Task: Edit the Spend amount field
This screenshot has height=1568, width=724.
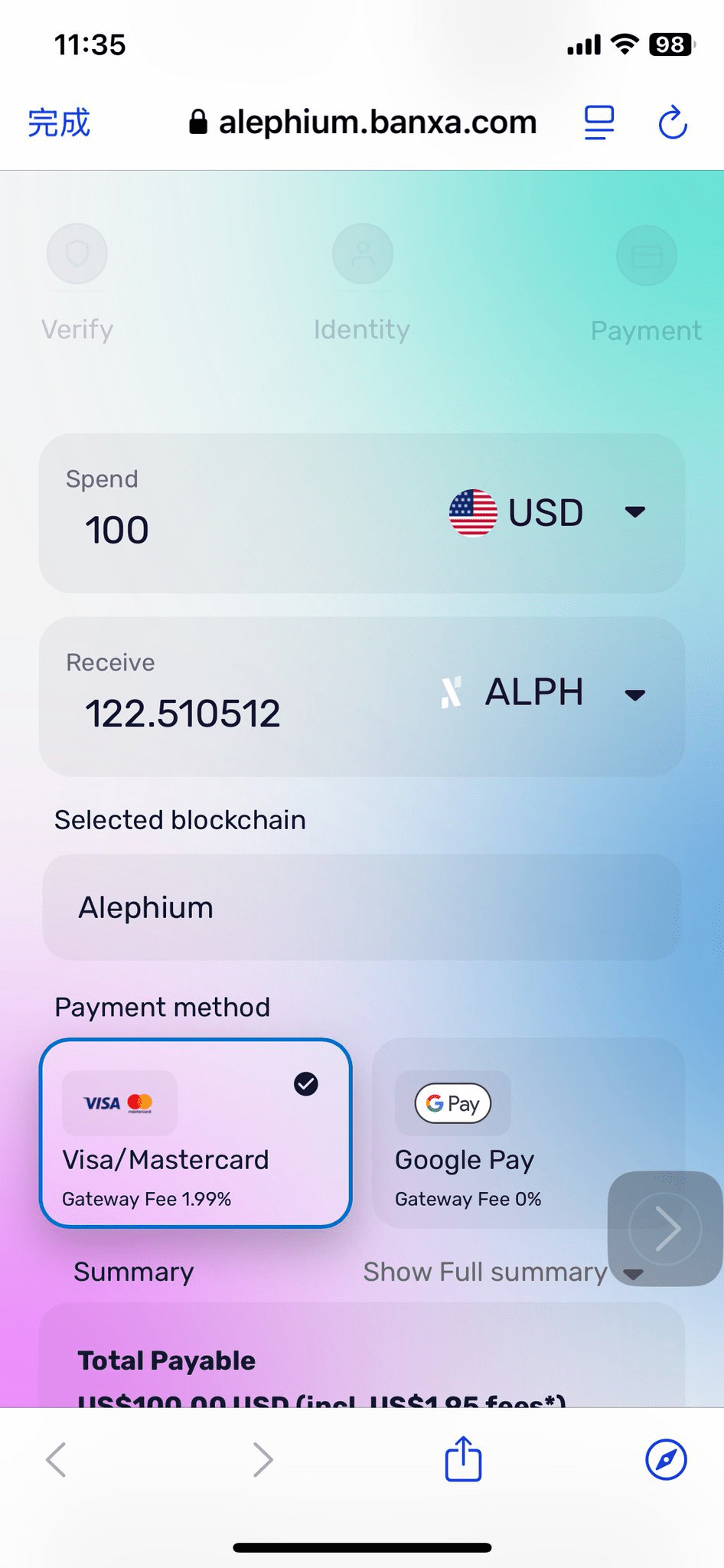Action: click(230, 530)
